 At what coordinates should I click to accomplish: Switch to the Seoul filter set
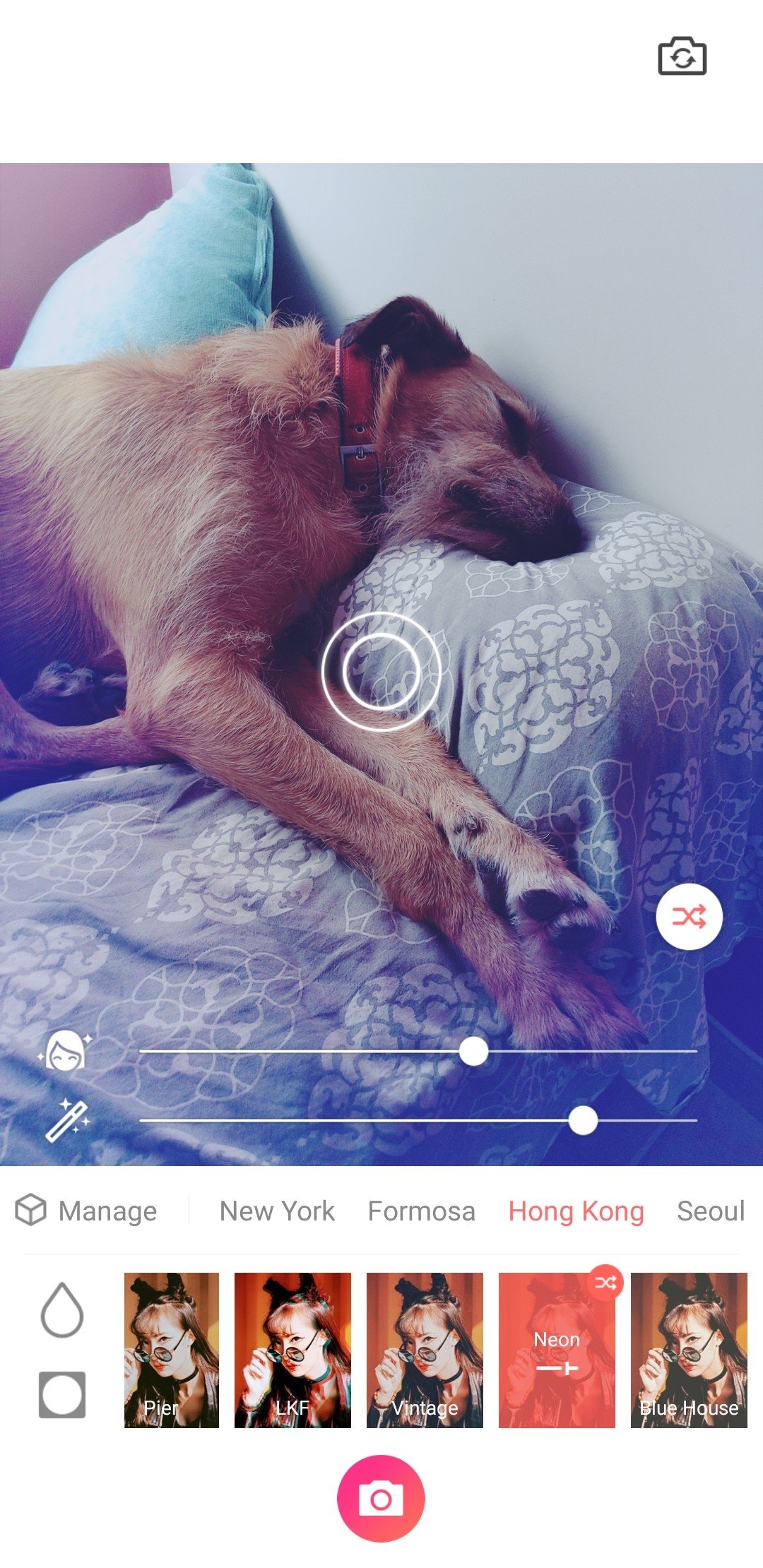click(711, 1211)
